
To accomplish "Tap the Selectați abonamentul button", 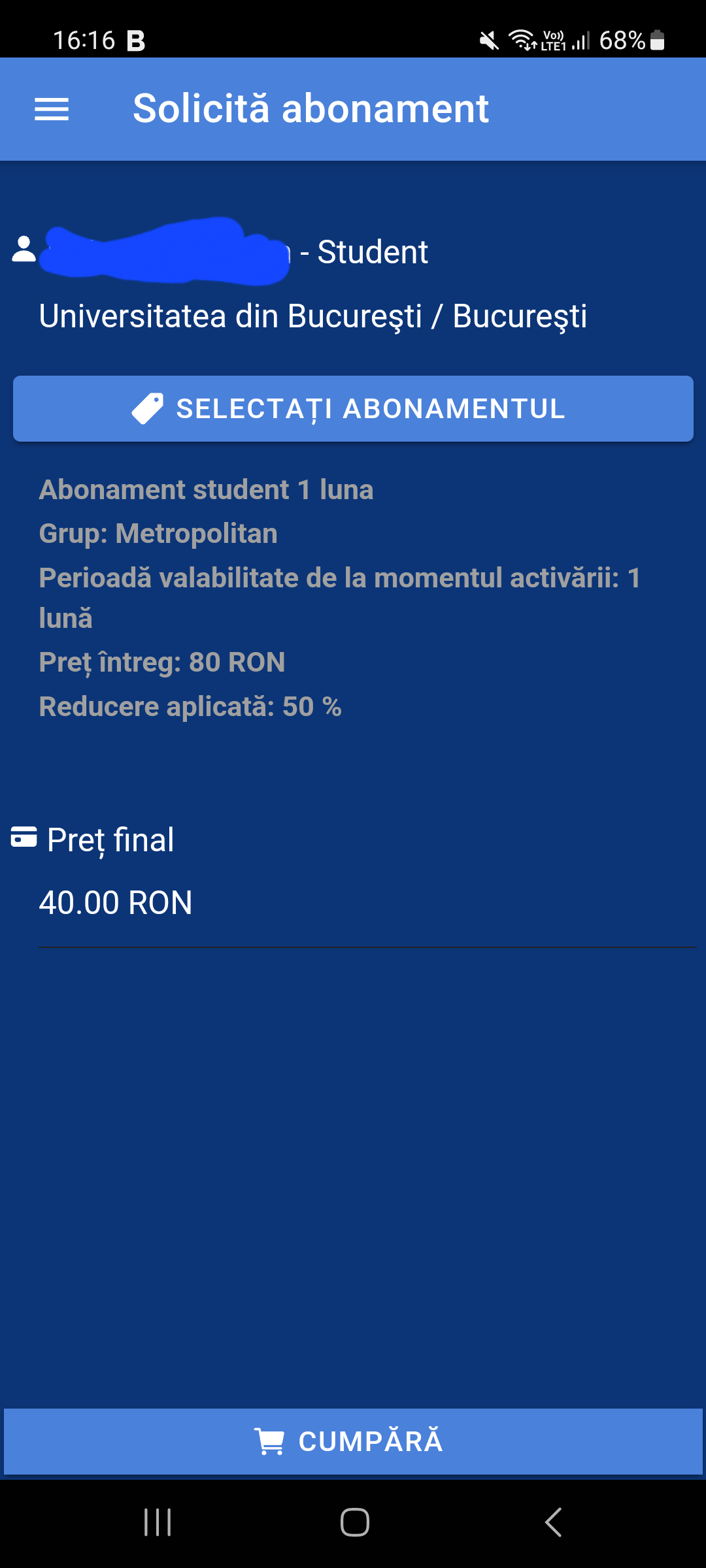I will click(353, 409).
